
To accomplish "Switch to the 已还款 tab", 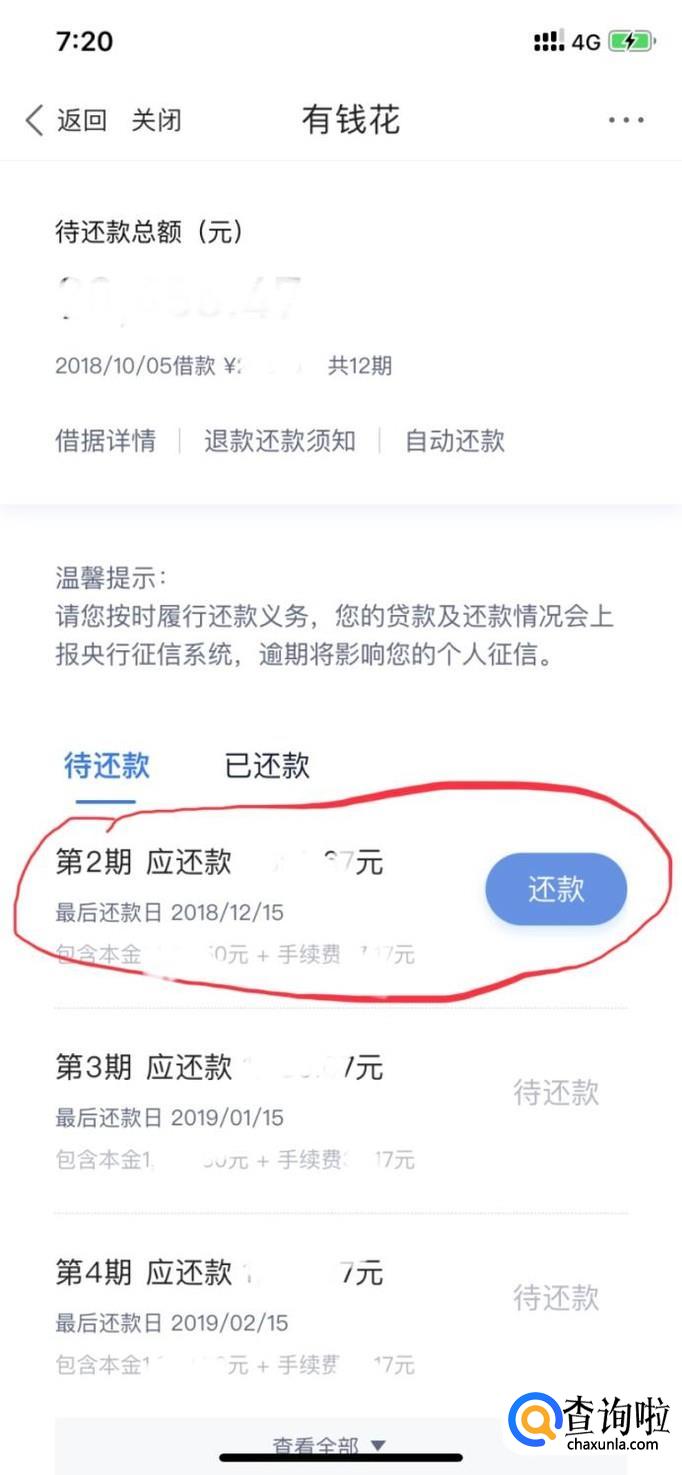I will pos(267,766).
